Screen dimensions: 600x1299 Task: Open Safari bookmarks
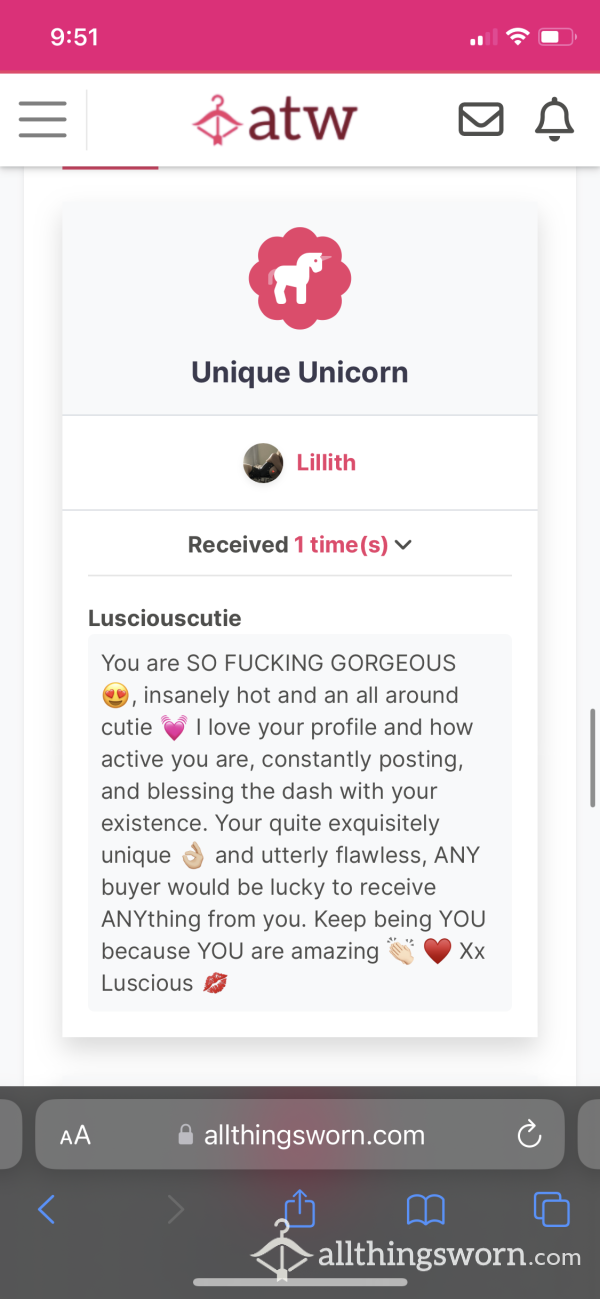(425, 1210)
